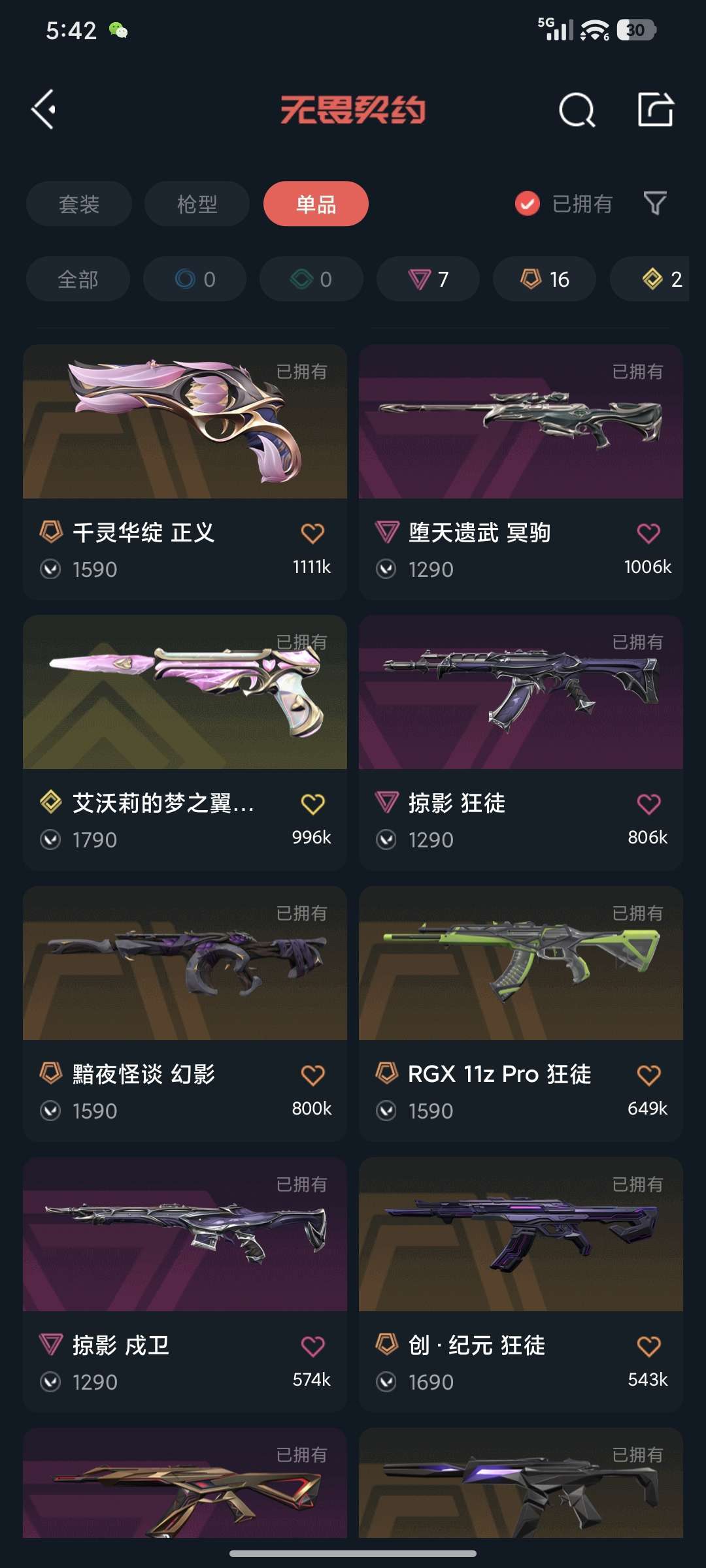Like the 掠影 戍卫 skin
This screenshot has height=1568, width=706.
coord(312,1347)
